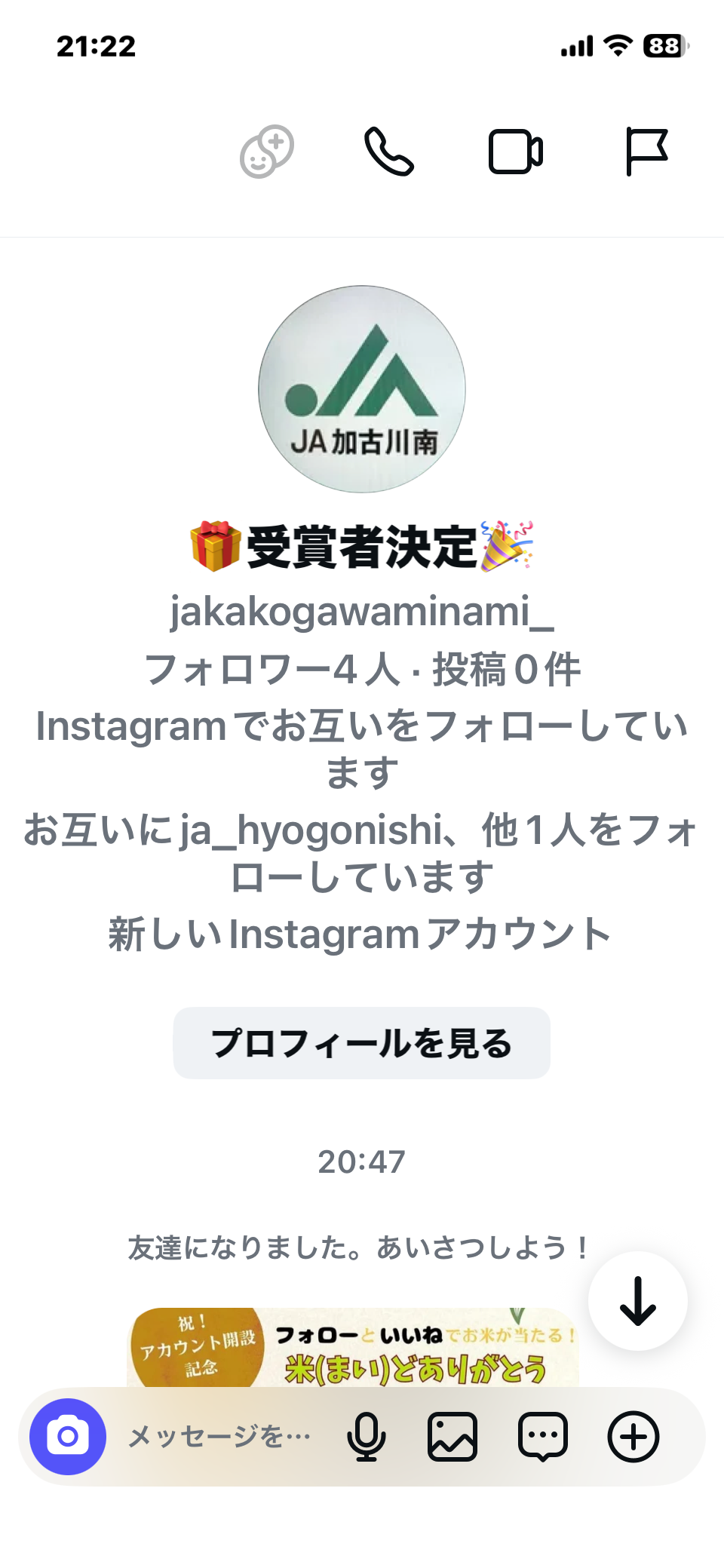724x1568 pixels.
Task: Jump to latest message with down arrow
Action: pyautogui.click(x=637, y=1301)
